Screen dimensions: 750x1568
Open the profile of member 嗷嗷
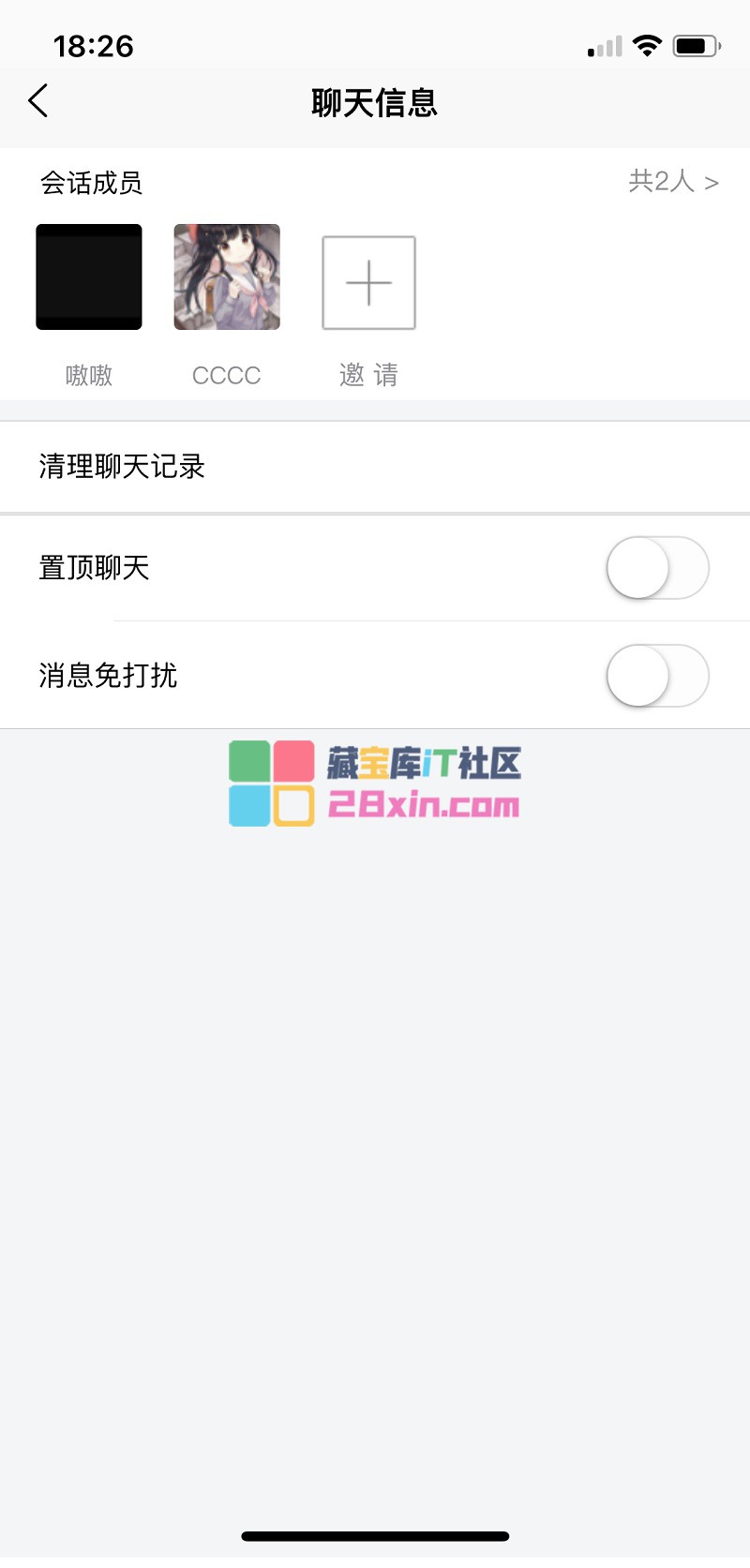[x=89, y=277]
